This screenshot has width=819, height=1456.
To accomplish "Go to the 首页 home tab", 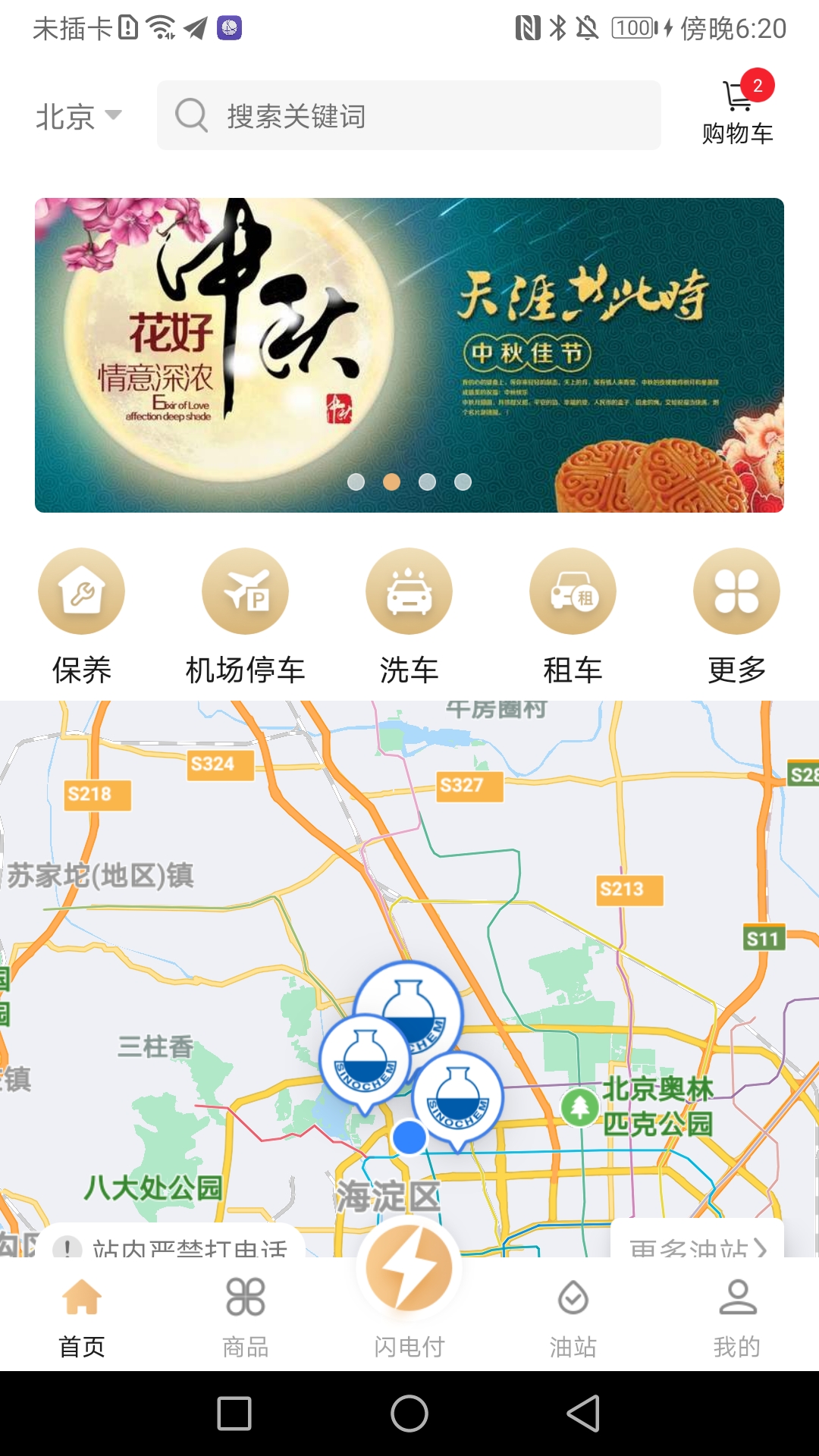I will pos(82,1317).
